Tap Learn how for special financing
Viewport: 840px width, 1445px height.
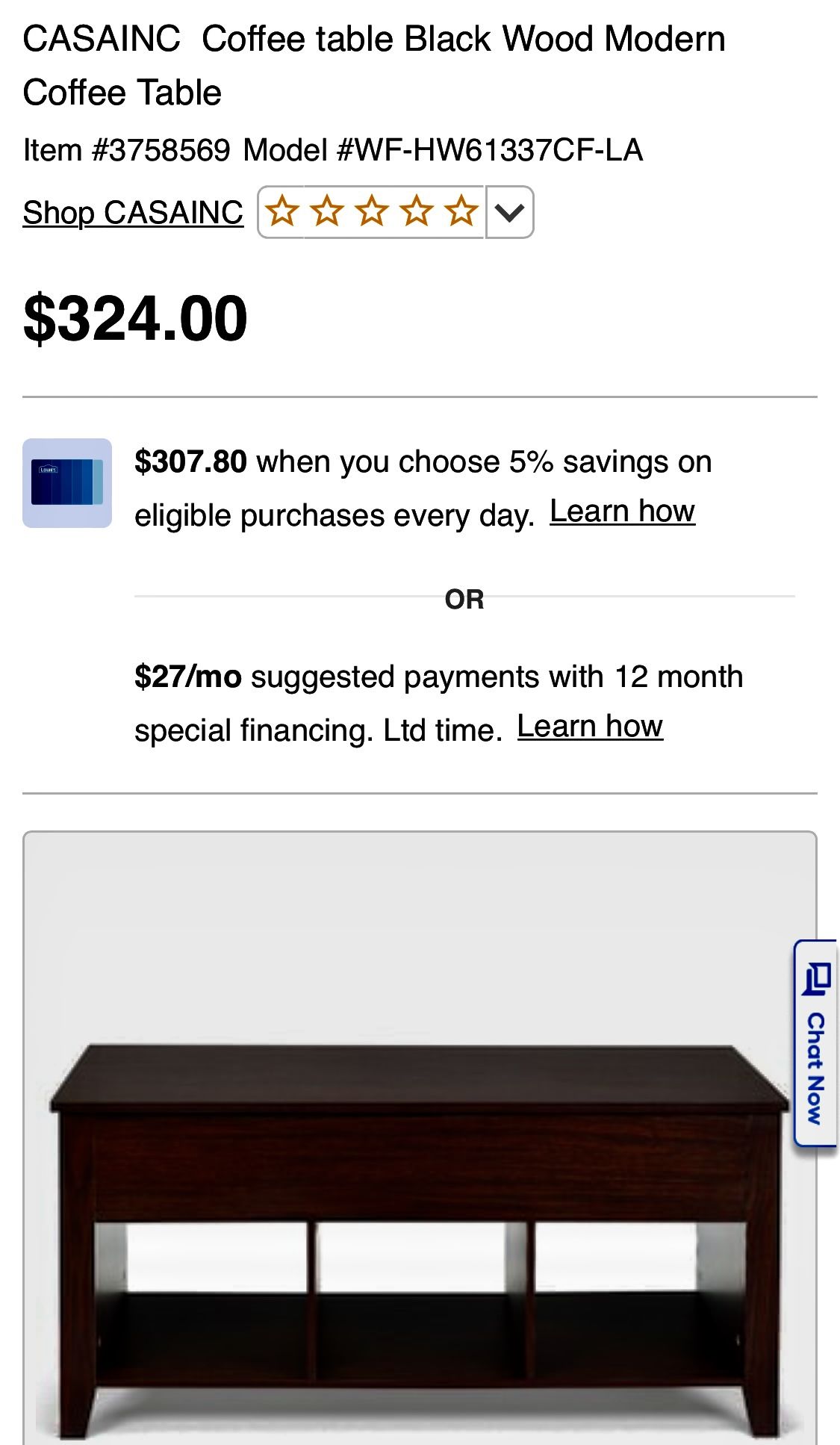tap(590, 727)
